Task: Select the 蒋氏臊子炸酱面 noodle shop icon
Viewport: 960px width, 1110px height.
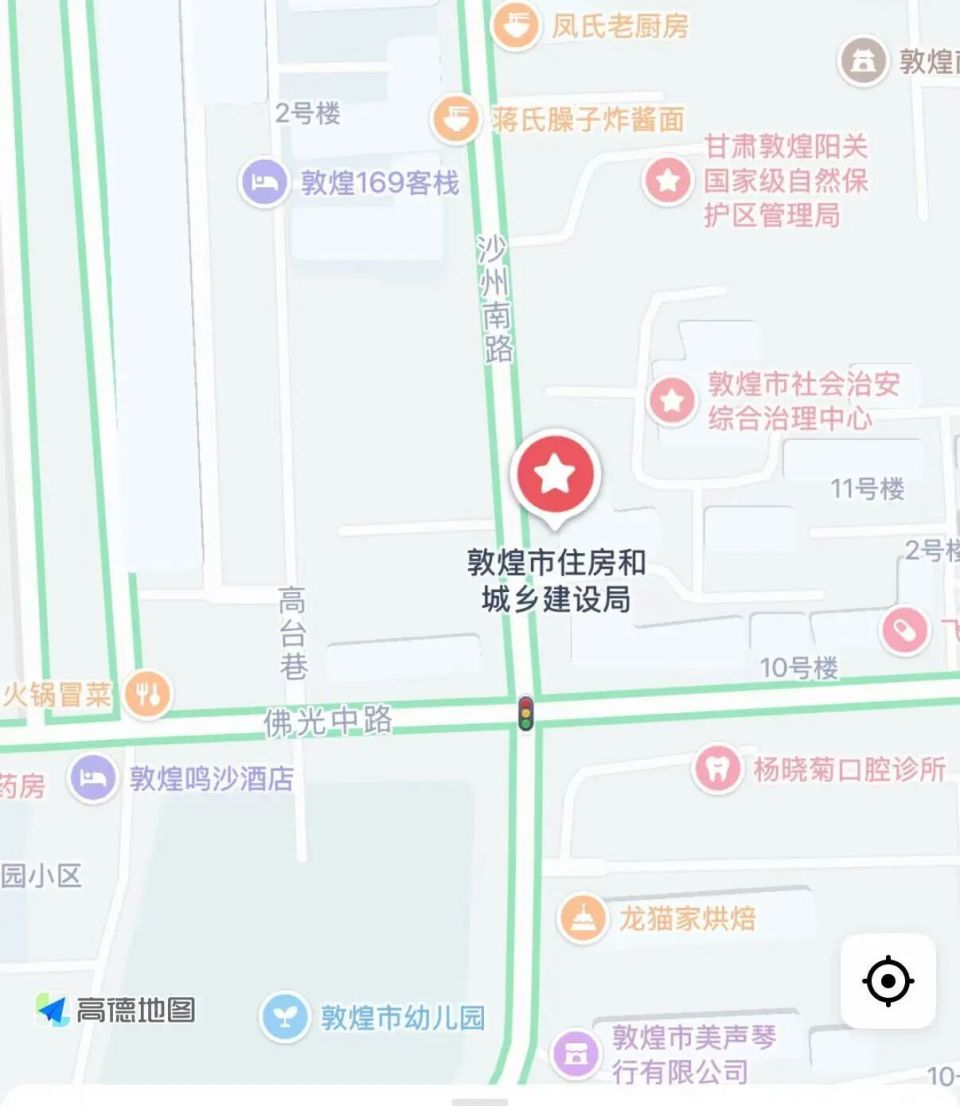Action: pyautogui.click(x=456, y=117)
